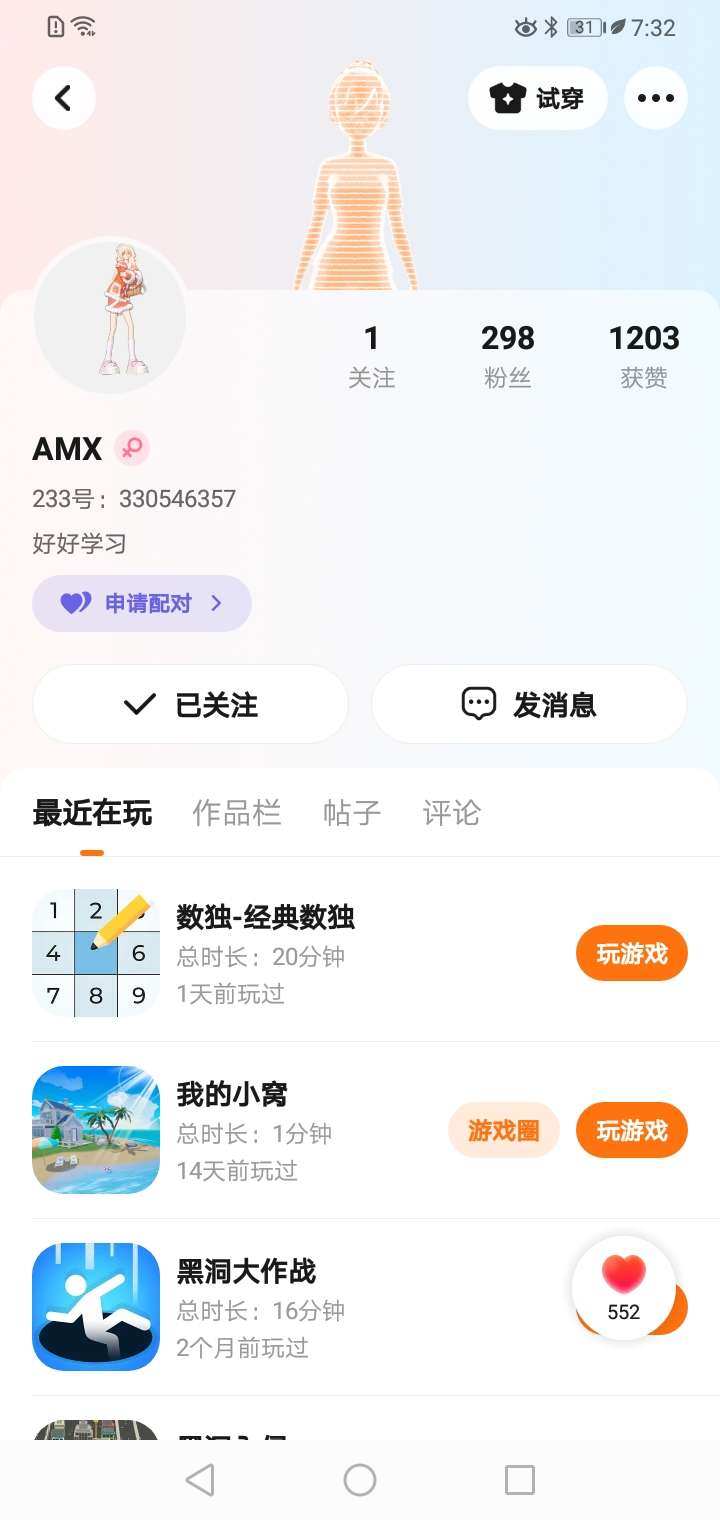Switch to the 帖子 tab

(x=352, y=813)
